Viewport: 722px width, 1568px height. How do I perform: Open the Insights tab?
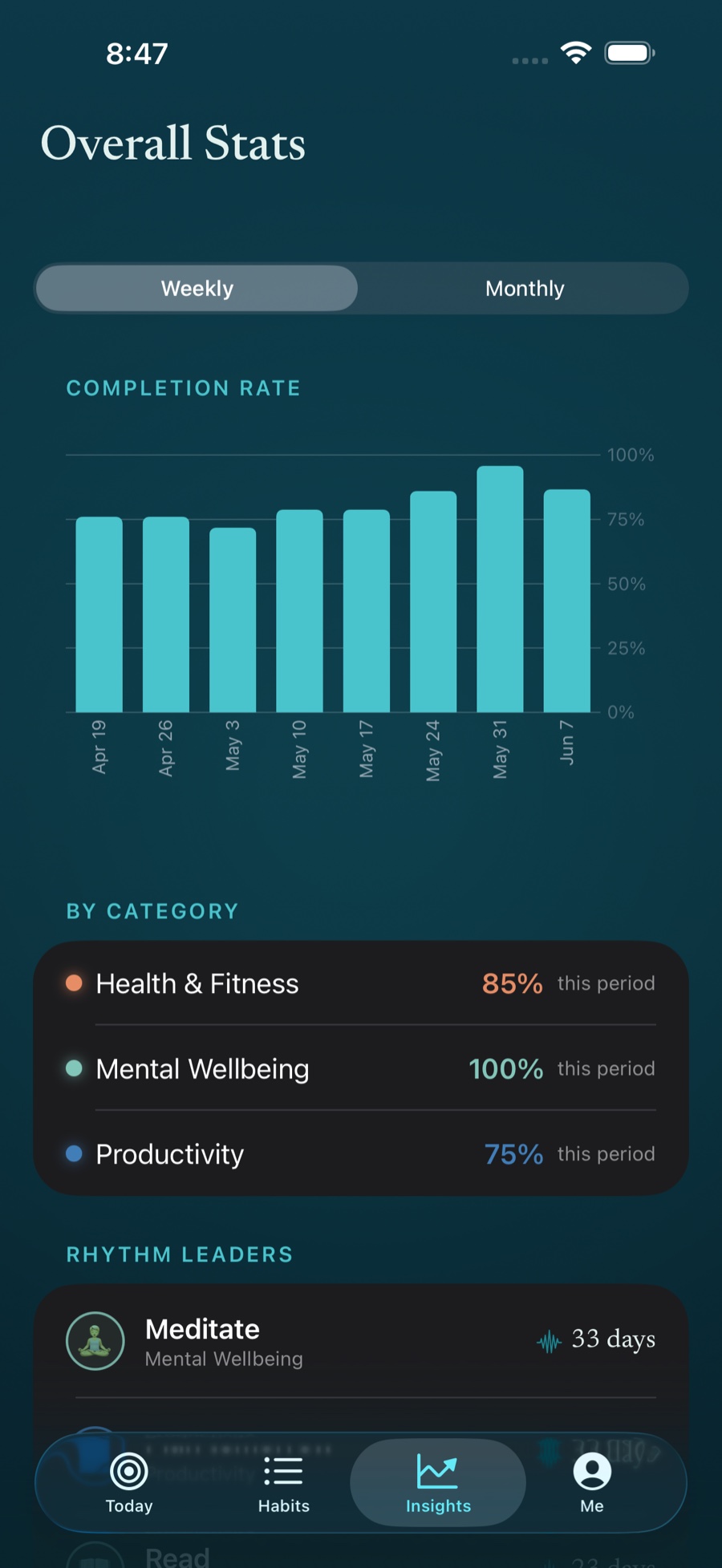[438, 1482]
